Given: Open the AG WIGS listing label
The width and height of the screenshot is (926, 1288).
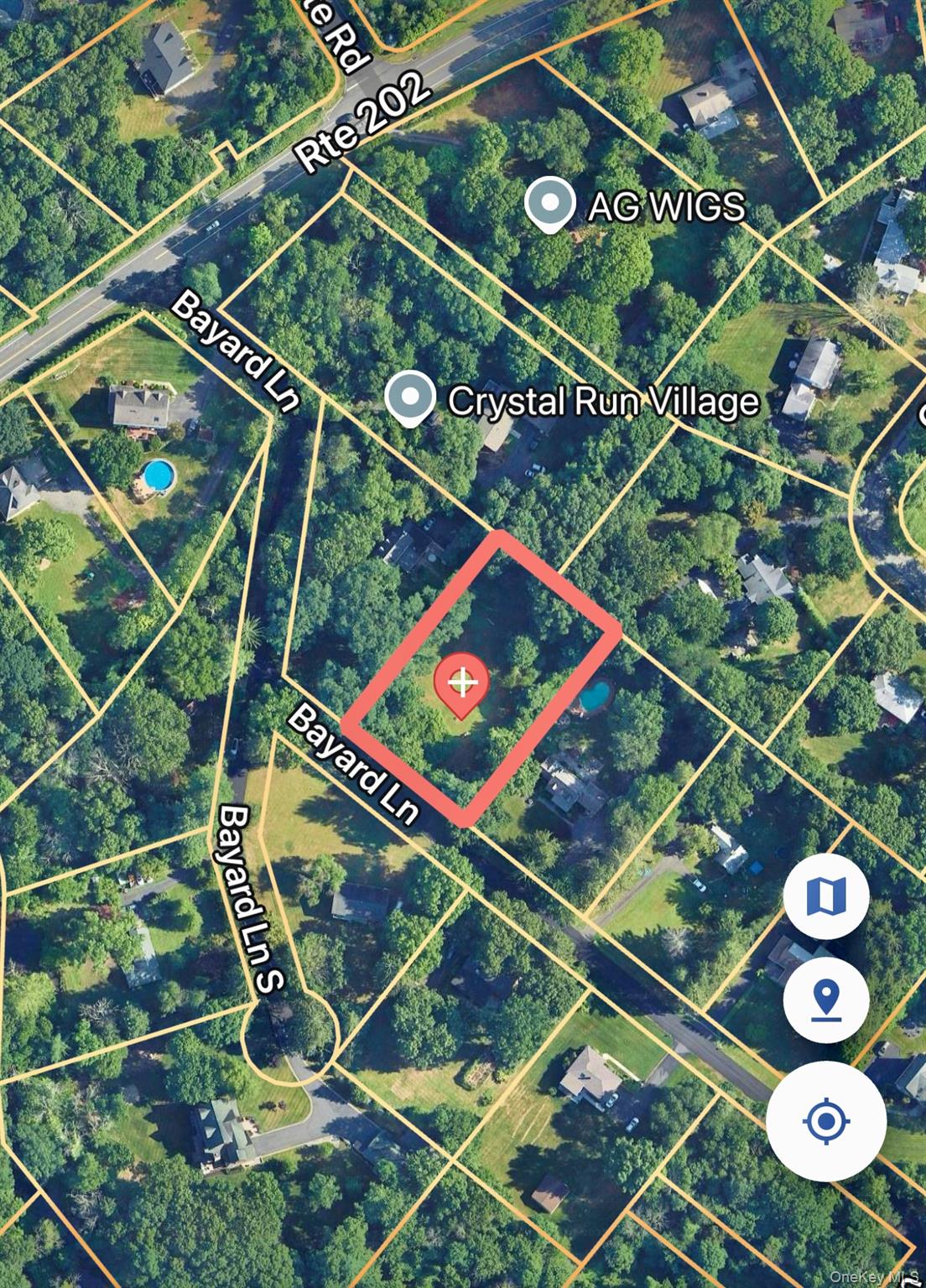Looking at the screenshot, I should tap(665, 204).
